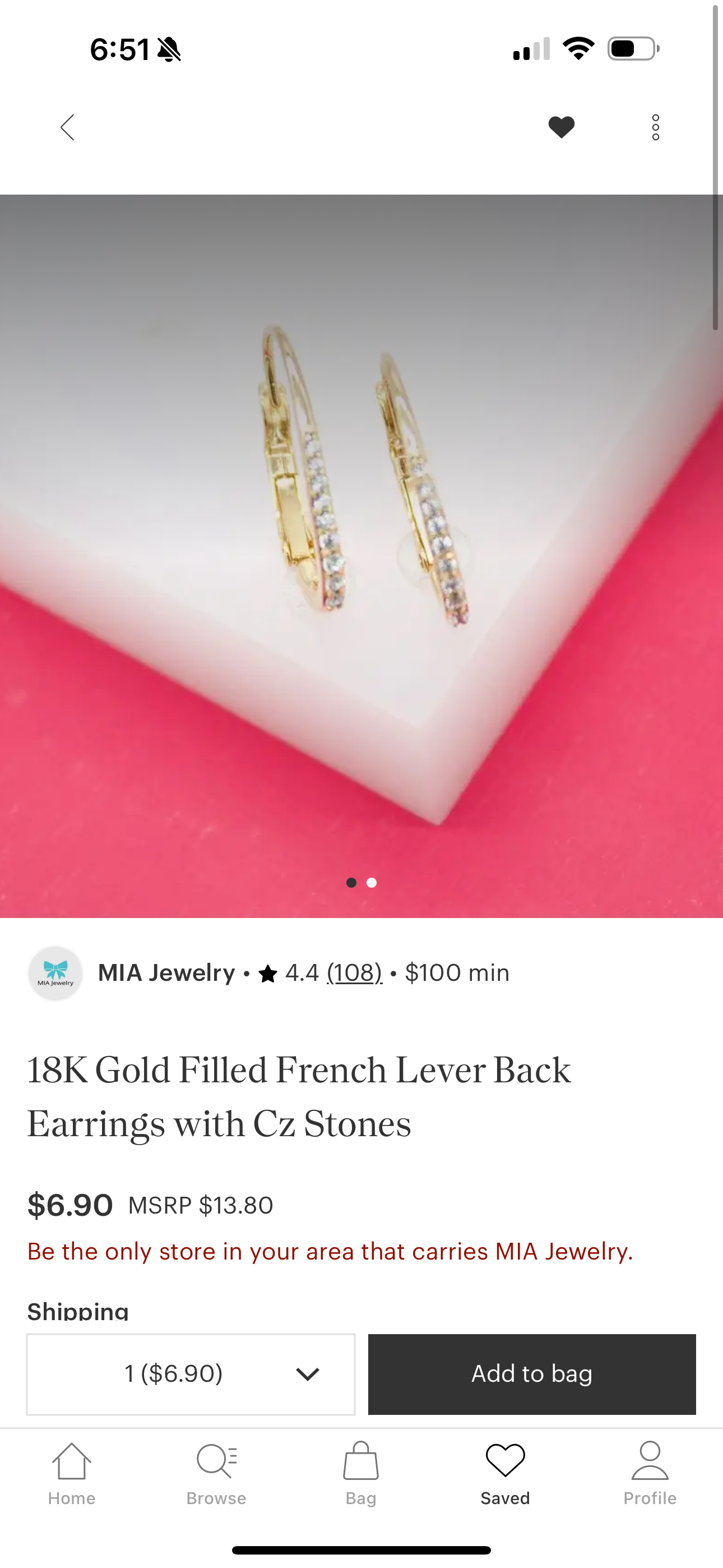Open the Bag tab
Image resolution: width=723 pixels, height=1568 pixels.
(x=361, y=1473)
